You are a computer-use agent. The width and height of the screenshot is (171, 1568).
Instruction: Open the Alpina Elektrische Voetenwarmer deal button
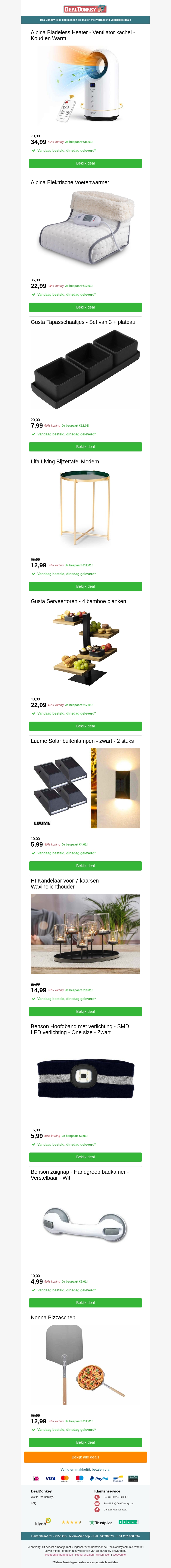tap(85, 307)
